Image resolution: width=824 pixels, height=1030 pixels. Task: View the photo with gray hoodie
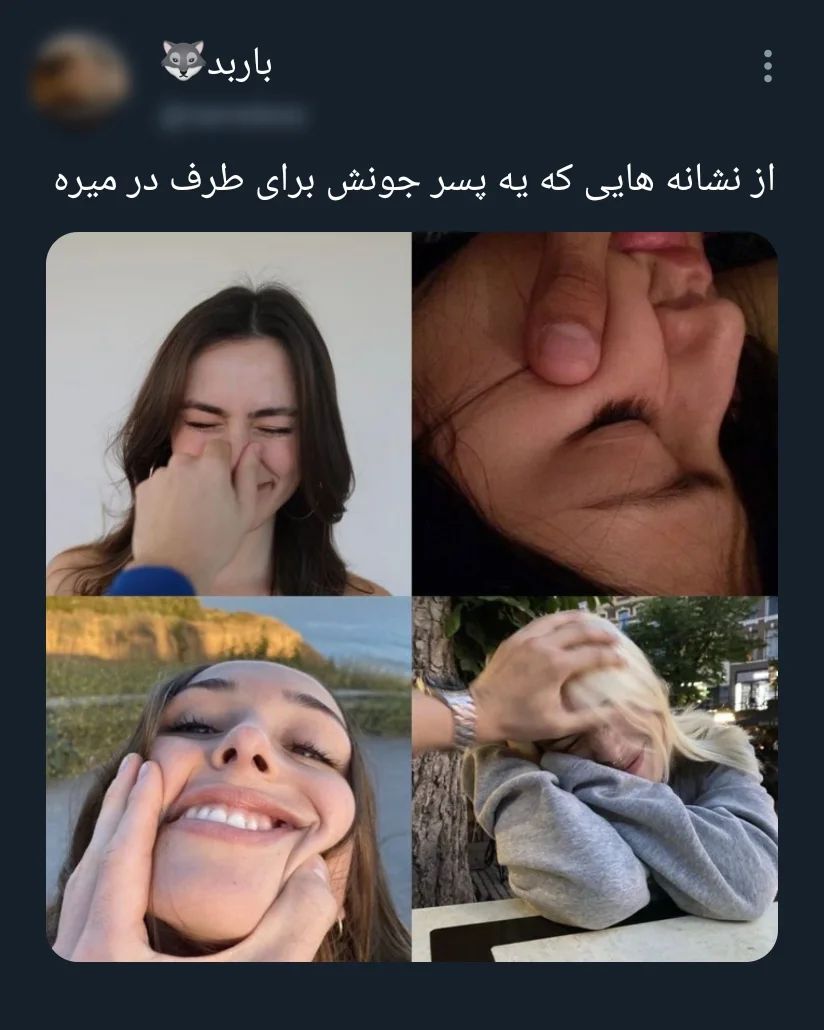(595, 780)
